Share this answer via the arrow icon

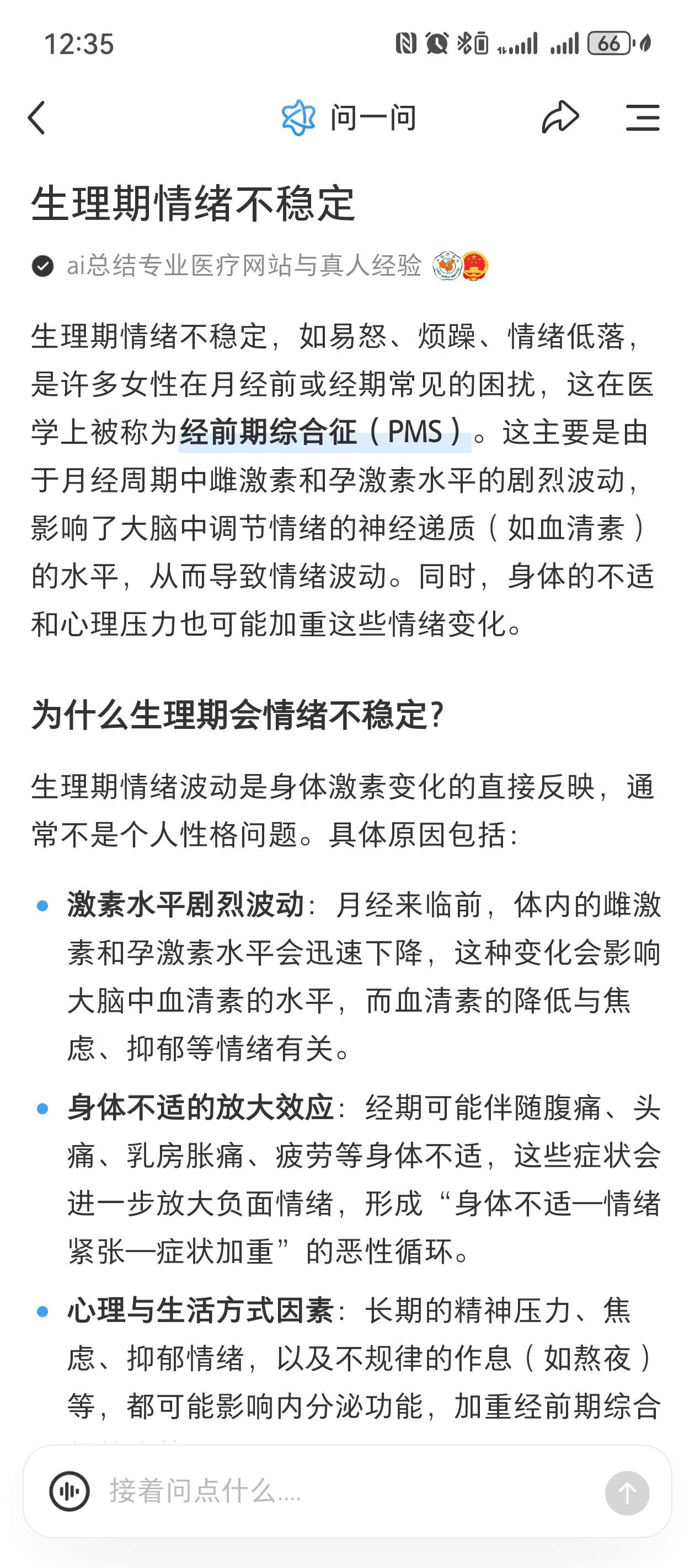[560, 117]
